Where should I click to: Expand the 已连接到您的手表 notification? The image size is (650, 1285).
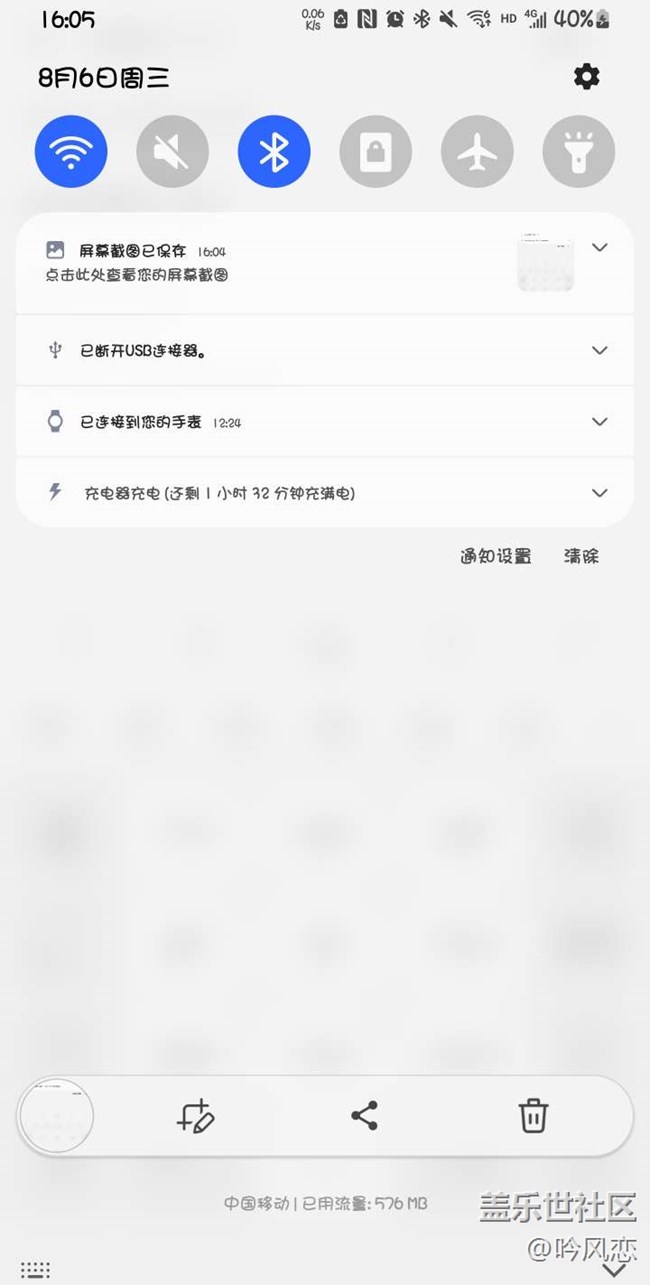click(x=600, y=421)
